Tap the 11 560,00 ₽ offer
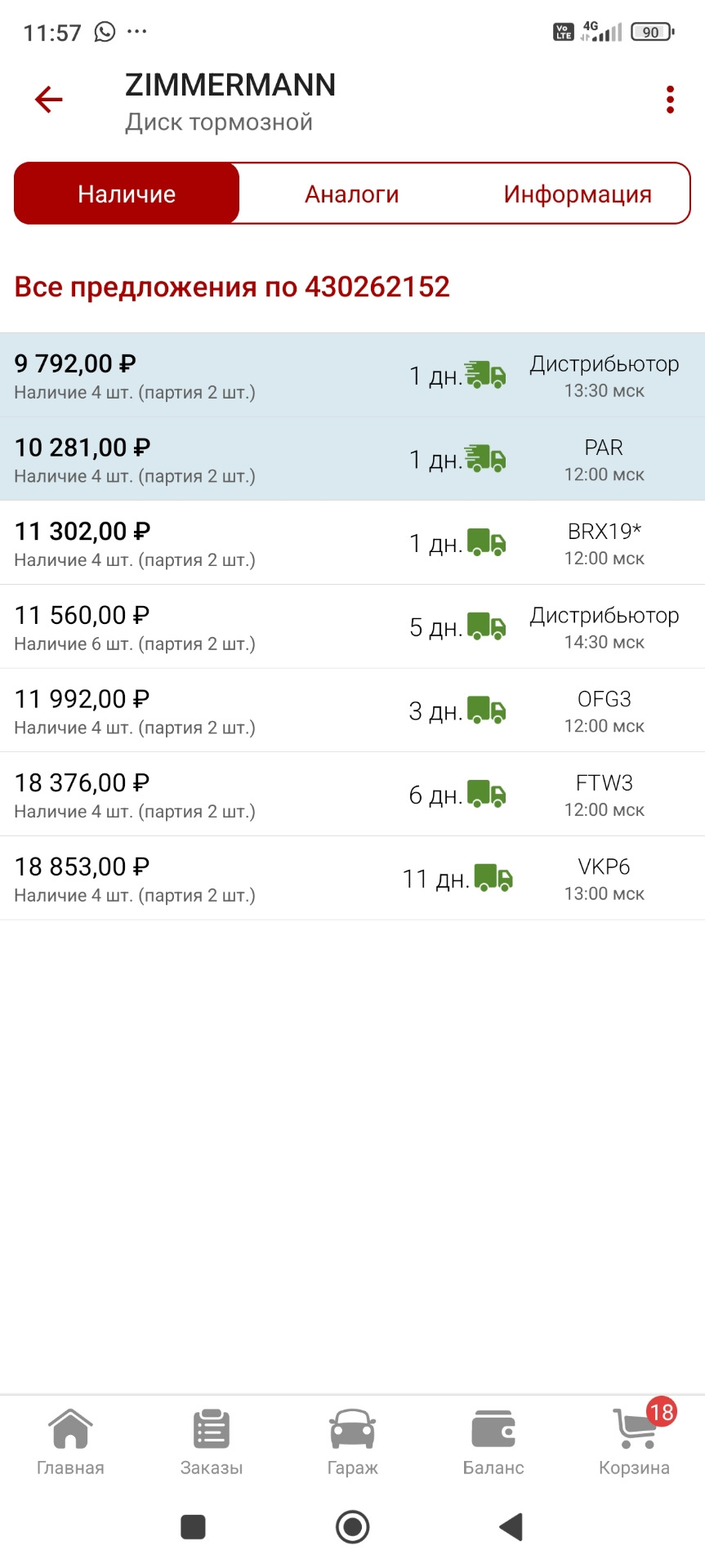The image size is (705, 1568). [x=352, y=627]
